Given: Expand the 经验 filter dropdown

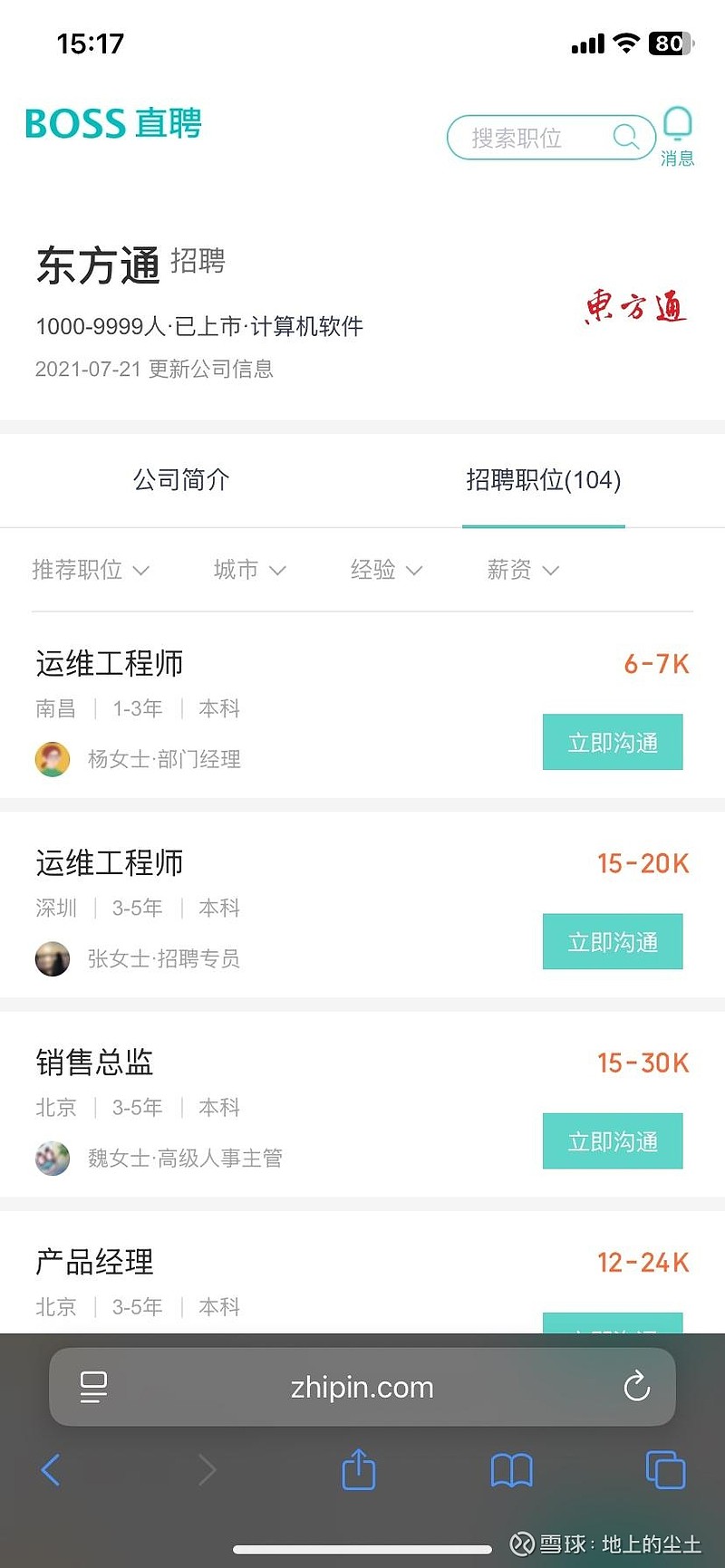Looking at the screenshot, I should click(x=386, y=570).
